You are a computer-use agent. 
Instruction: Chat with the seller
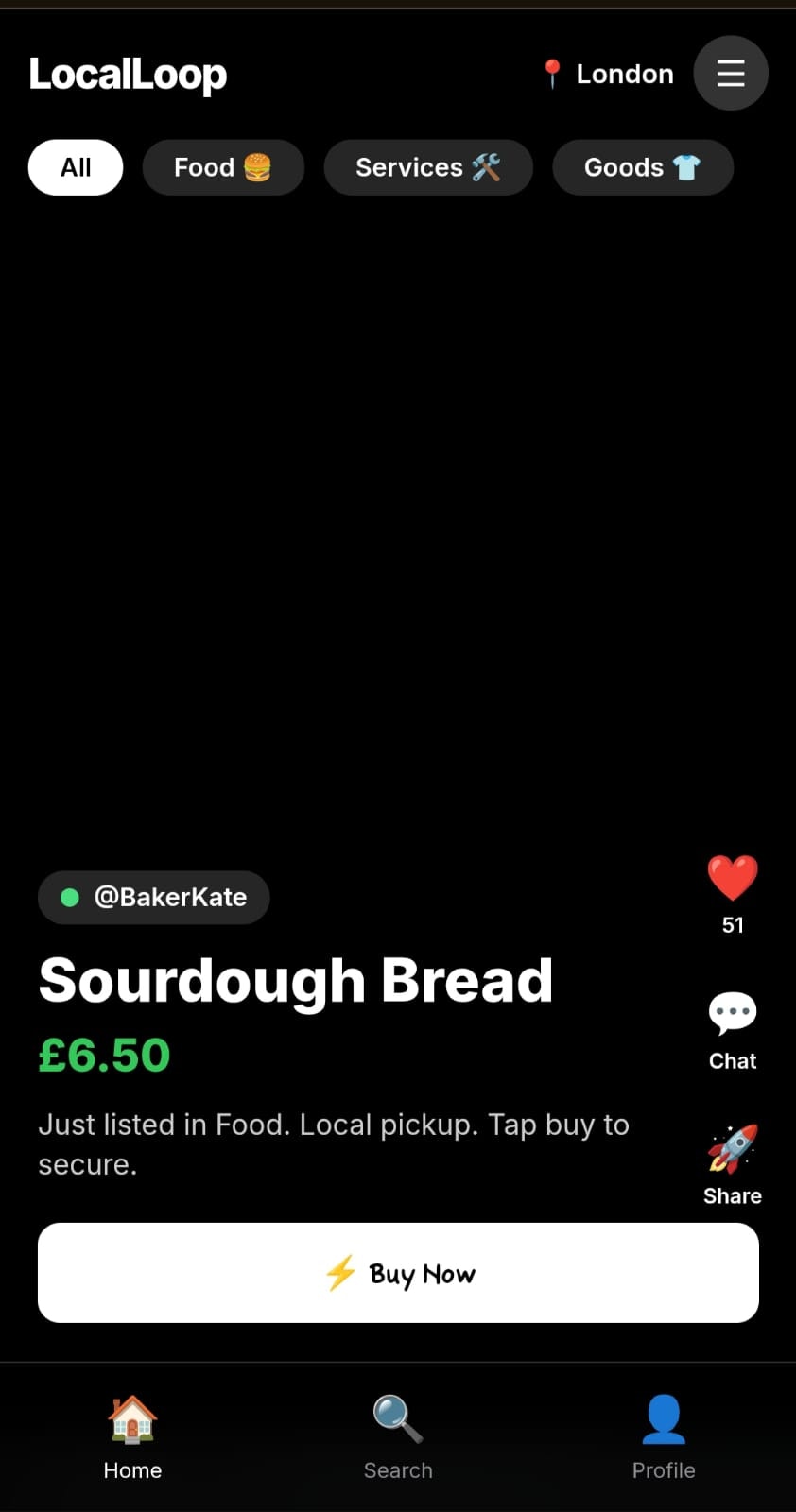pos(733,1030)
